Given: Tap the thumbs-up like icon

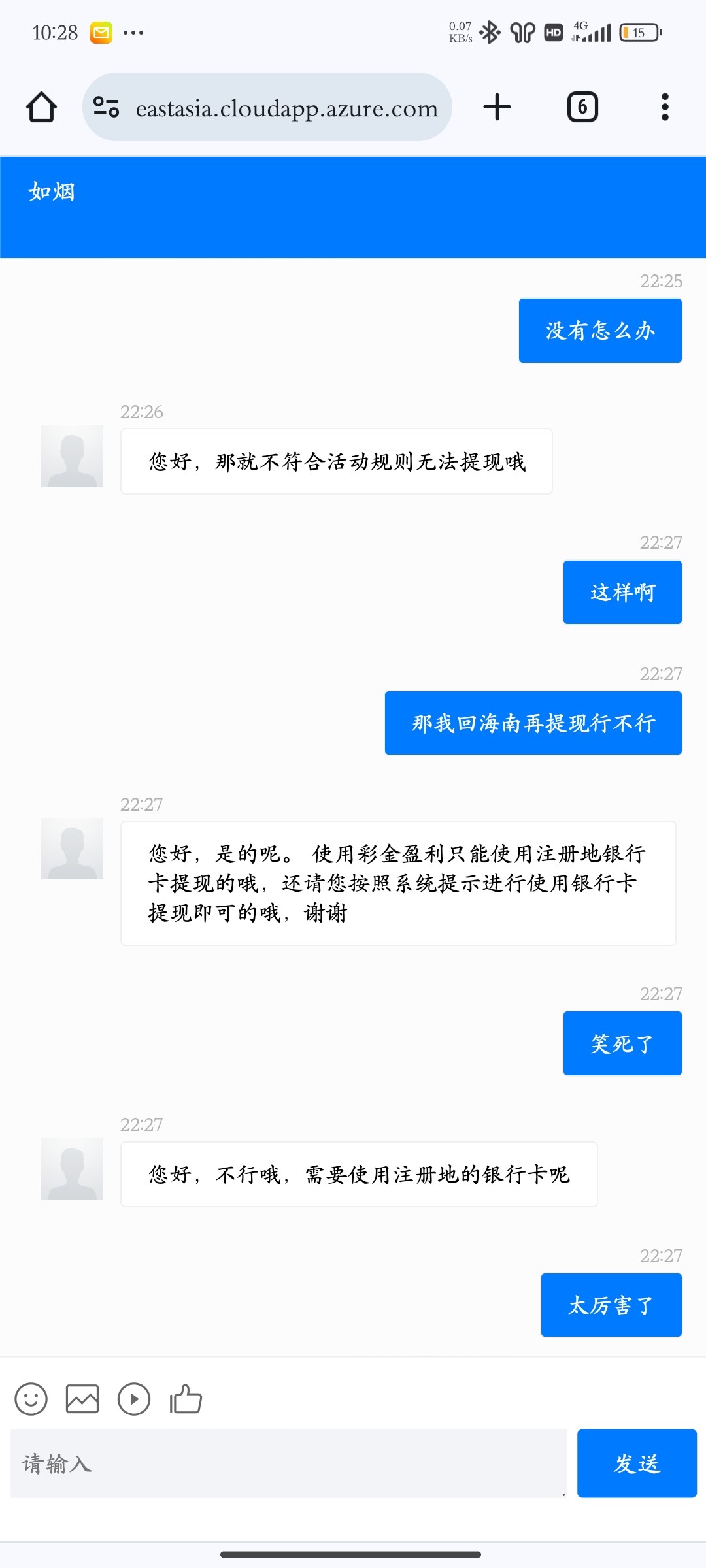Looking at the screenshot, I should tap(186, 1399).
